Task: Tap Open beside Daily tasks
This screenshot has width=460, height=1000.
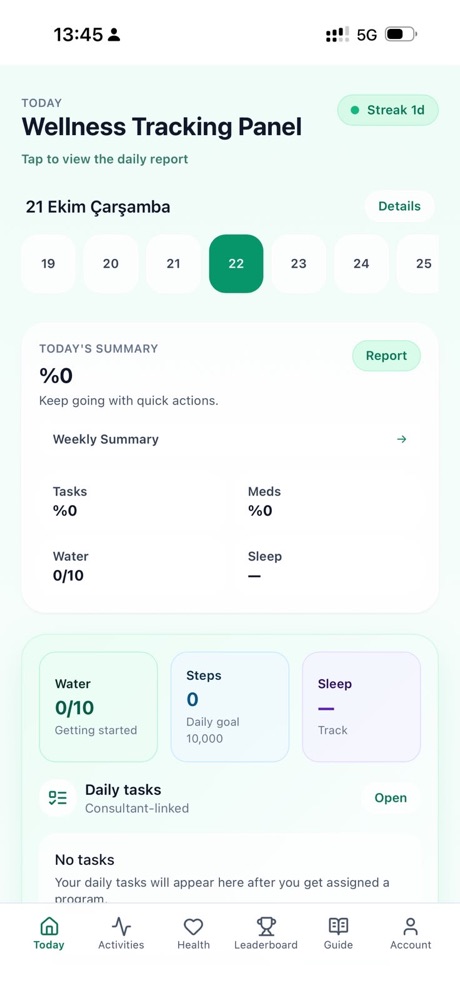Action: [x=390, y=798]
